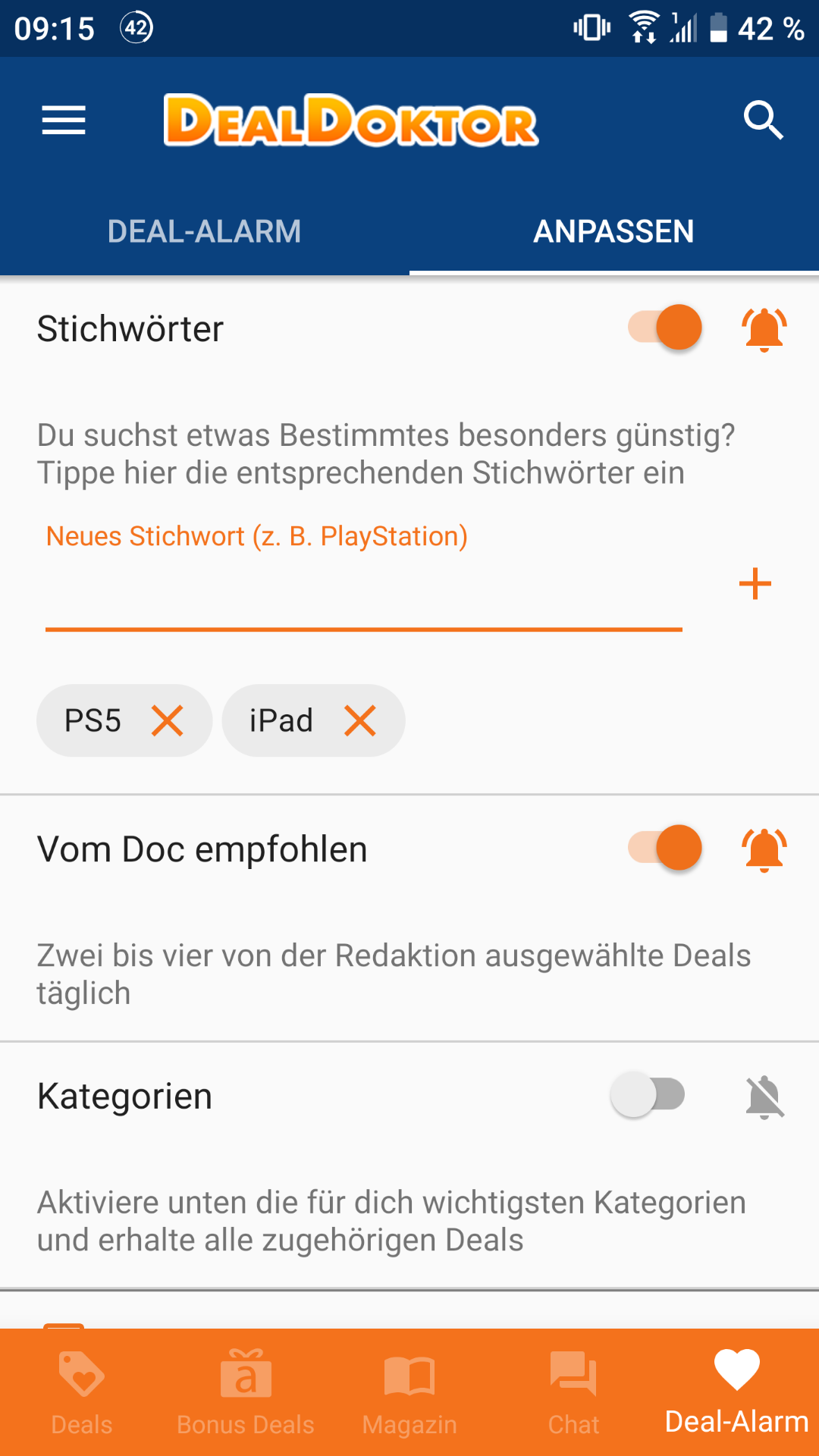Switch to the Magazin tab
Viewport: 819px width, 1456px height.
(409, 1393)
